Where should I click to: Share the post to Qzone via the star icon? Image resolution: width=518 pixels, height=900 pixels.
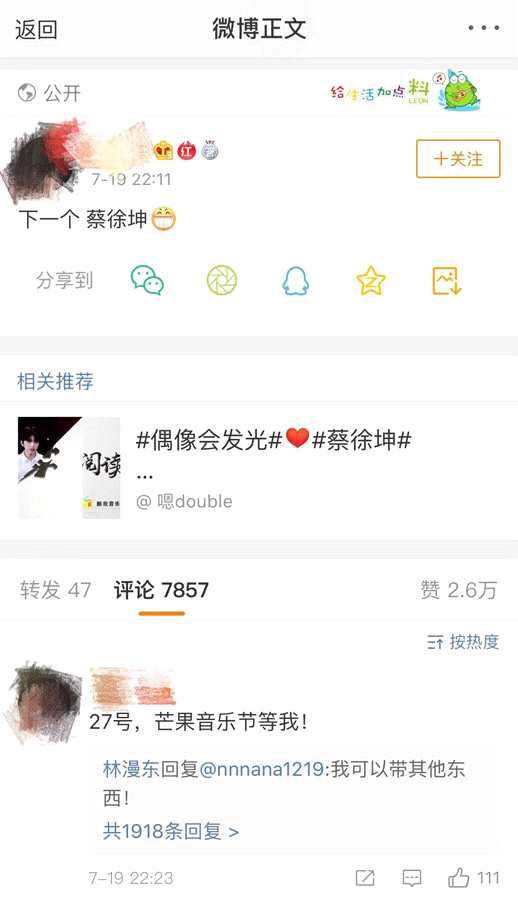(x=371, y=280)
